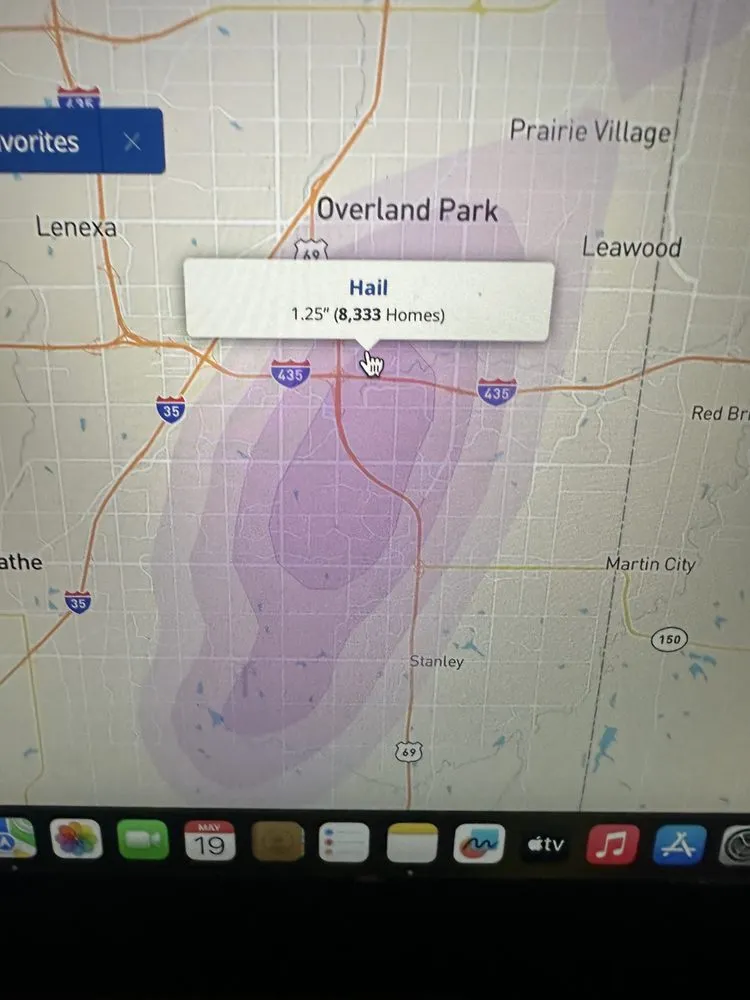The width and height of the screenshot is (750, 1000).
Task: Launch Freeform from the dock
Action: tap(478, 845)
